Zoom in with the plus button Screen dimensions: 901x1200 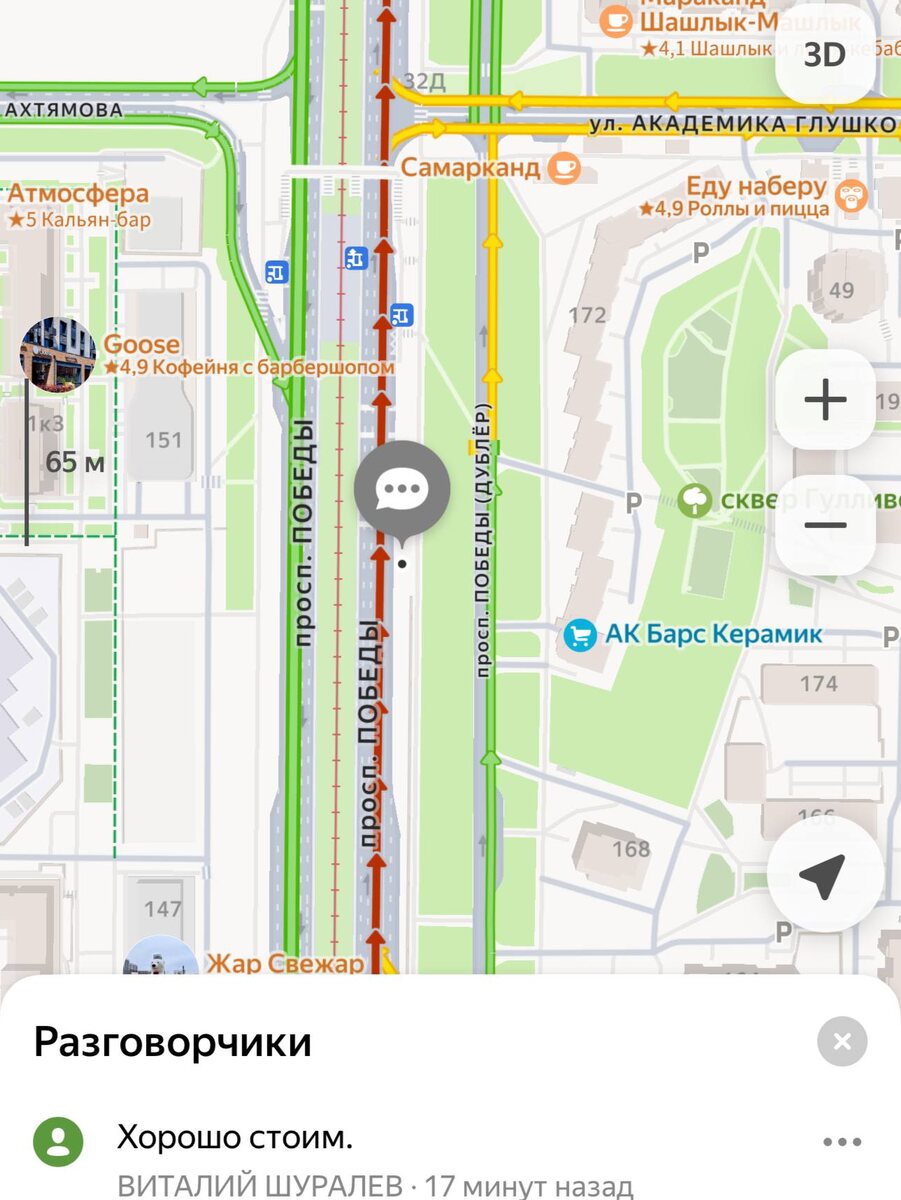(x=825, y=400)
